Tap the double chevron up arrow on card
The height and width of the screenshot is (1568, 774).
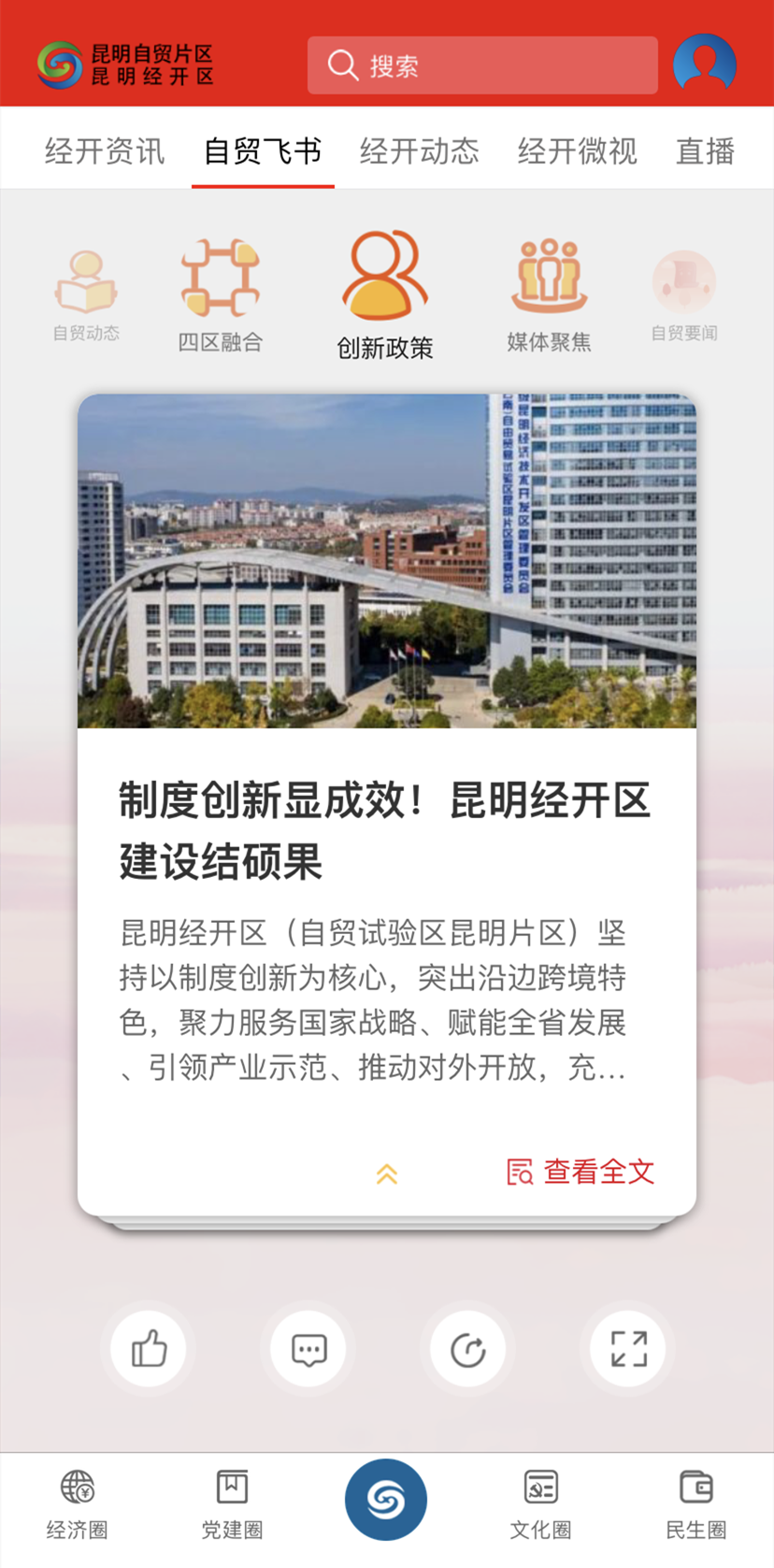[x=387, y=1174]
